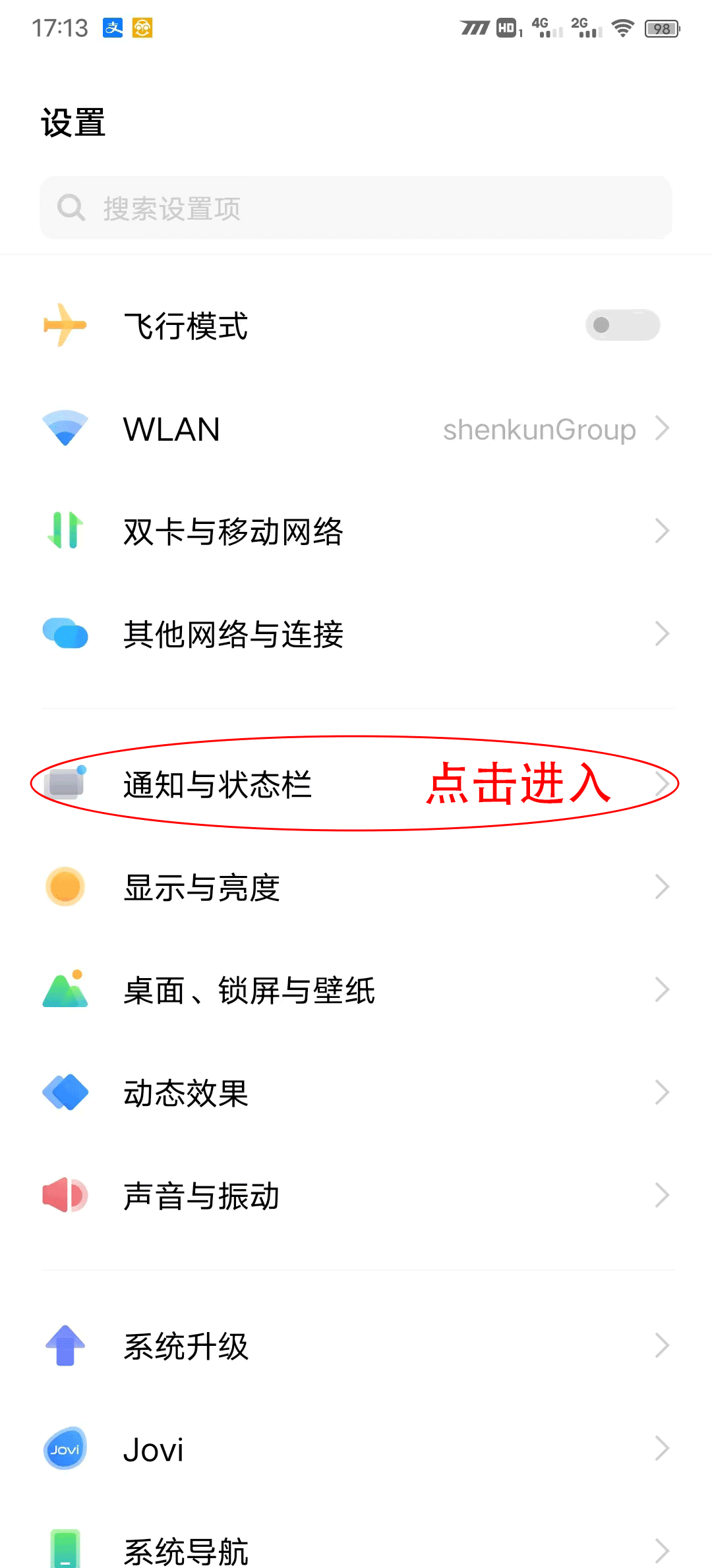
Task: Toggle the 飞行模式 airplane mode switch
Action: pos(622,325)
